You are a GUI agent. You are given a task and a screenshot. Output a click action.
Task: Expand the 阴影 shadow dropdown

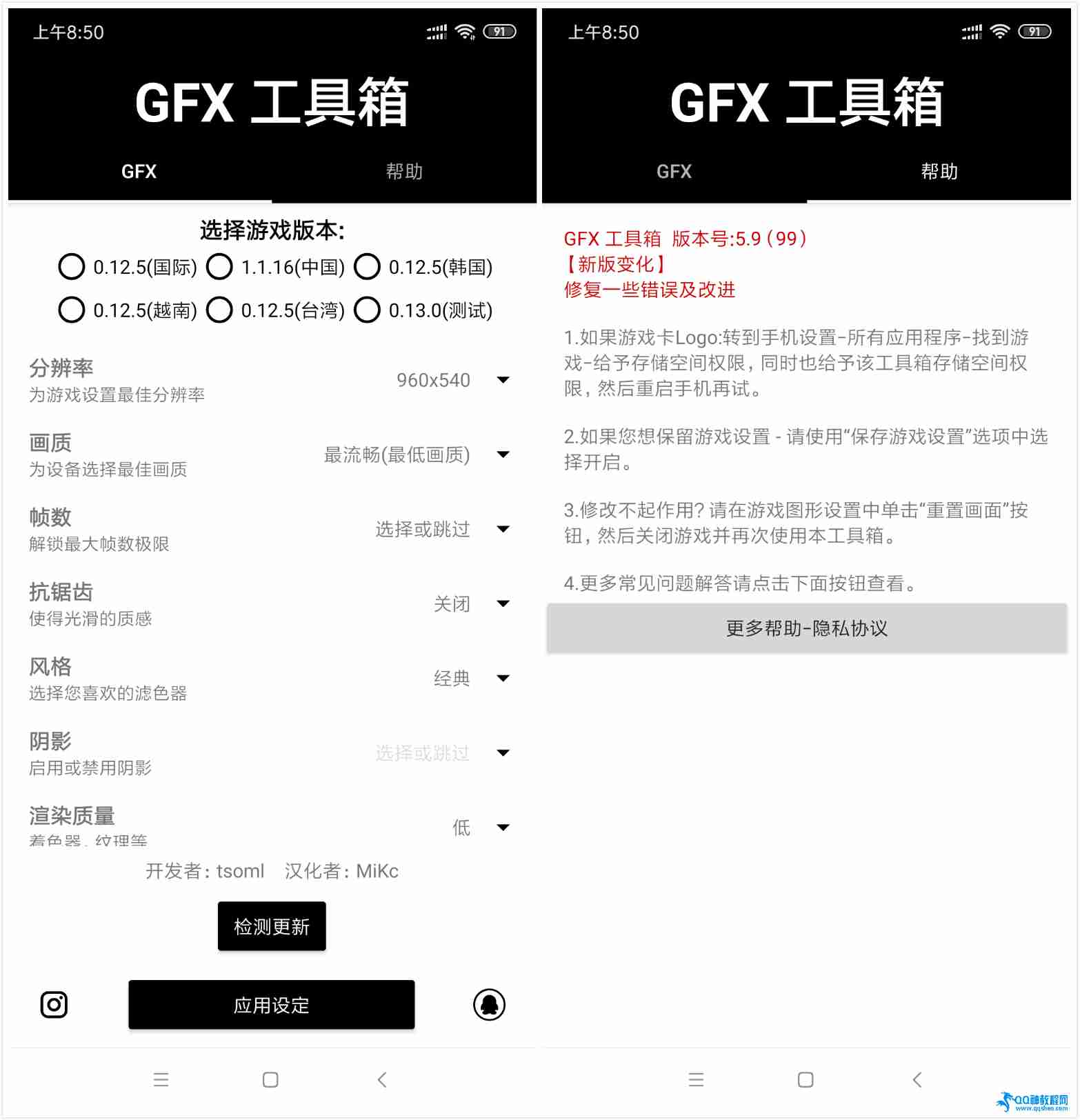pos(441,753)
